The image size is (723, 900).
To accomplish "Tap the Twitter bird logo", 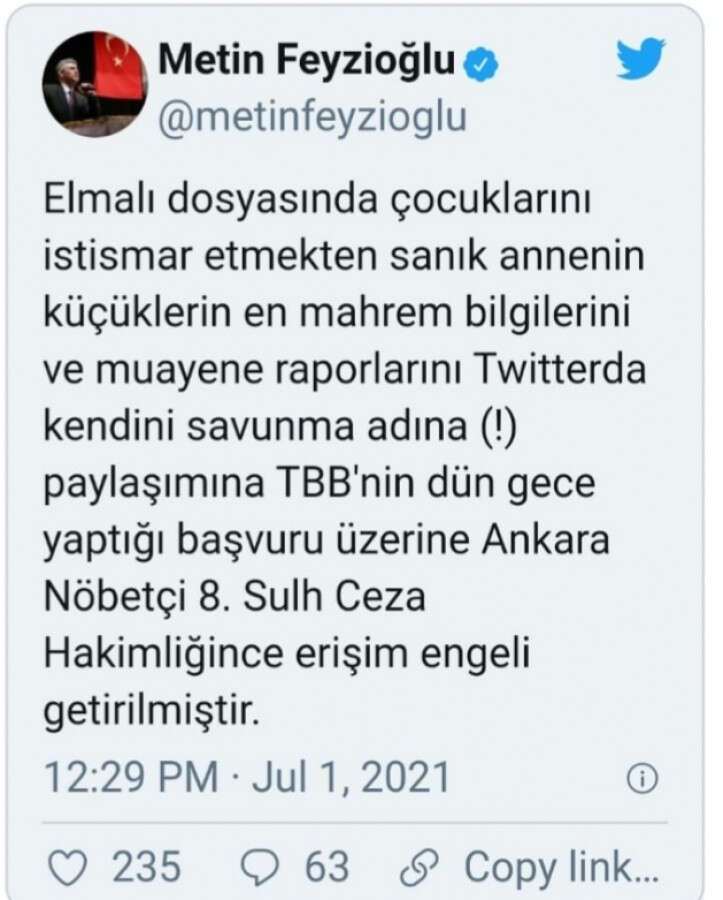I will click(640, 58).
